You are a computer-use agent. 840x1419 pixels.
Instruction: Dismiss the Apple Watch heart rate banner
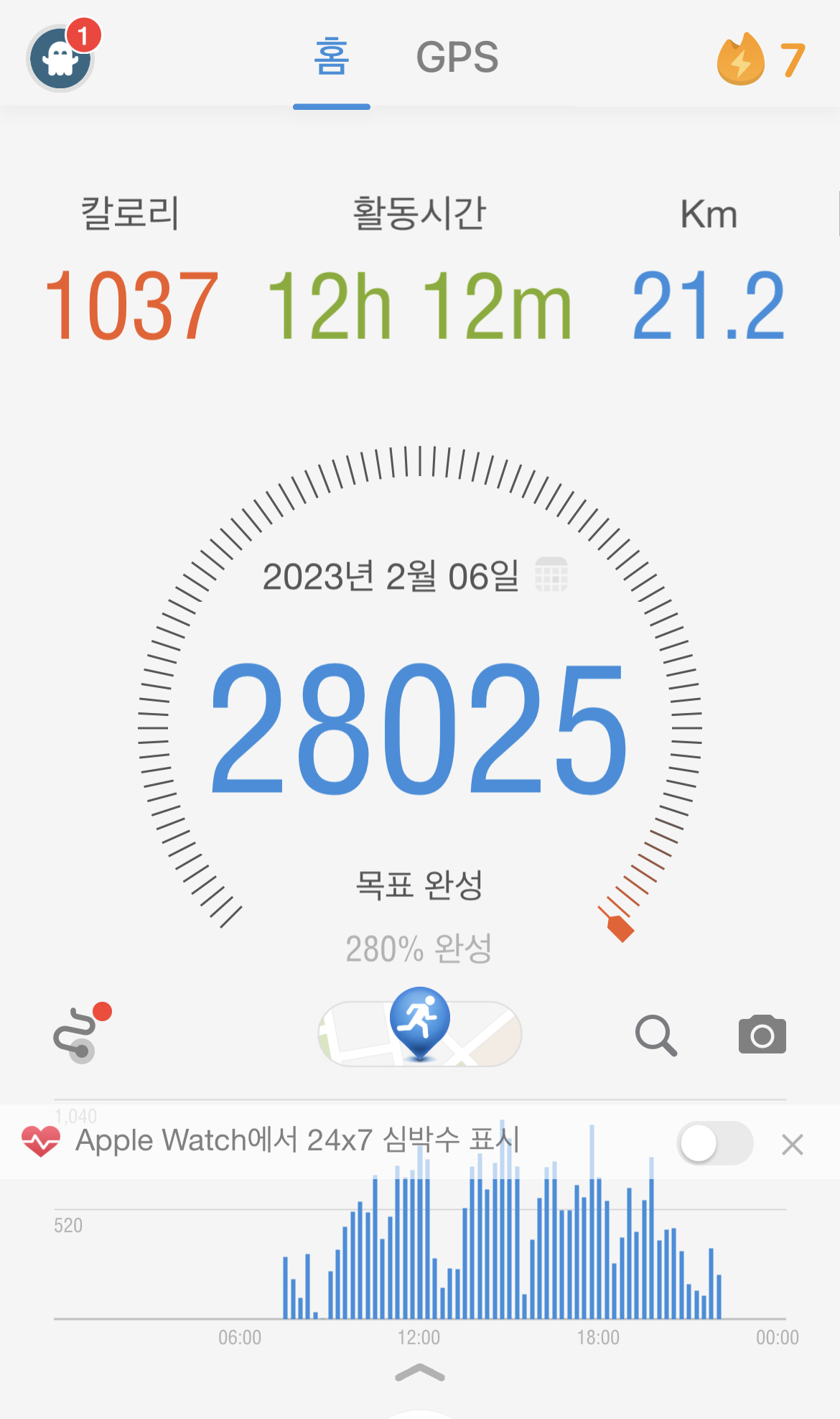[792, 1144]
